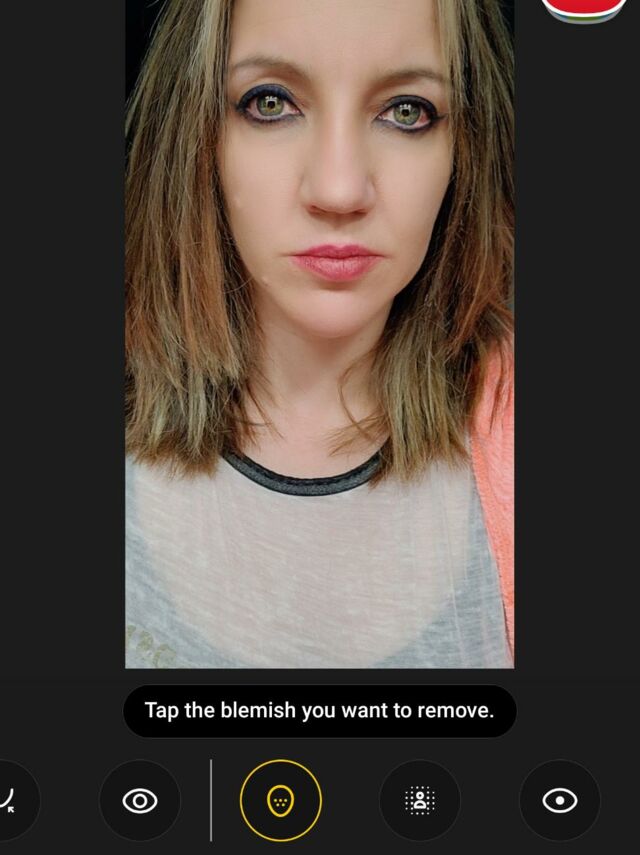Select the spot fixer face icon
Screen dimensions: 640x855
[x=281, y=800]
